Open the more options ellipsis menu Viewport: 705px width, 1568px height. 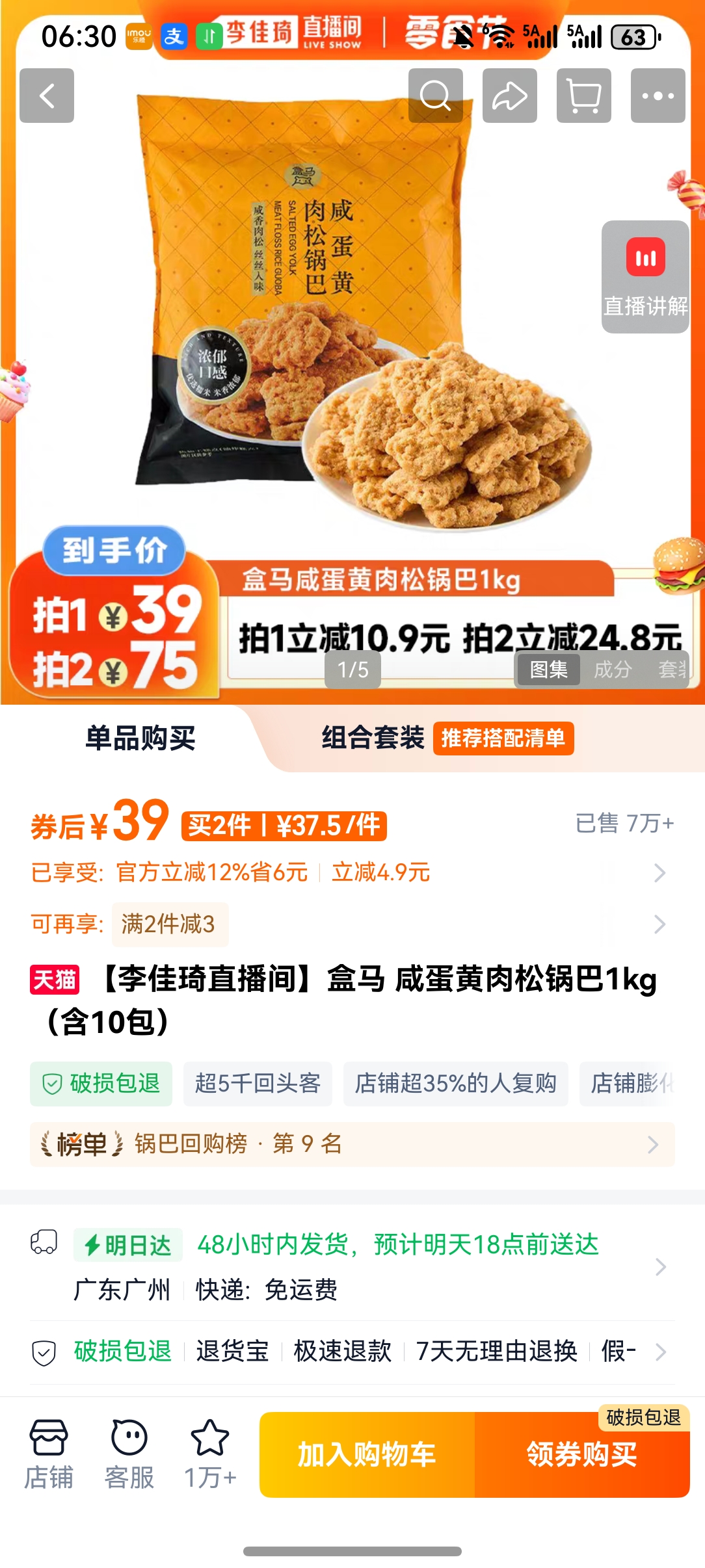(658, 96)
